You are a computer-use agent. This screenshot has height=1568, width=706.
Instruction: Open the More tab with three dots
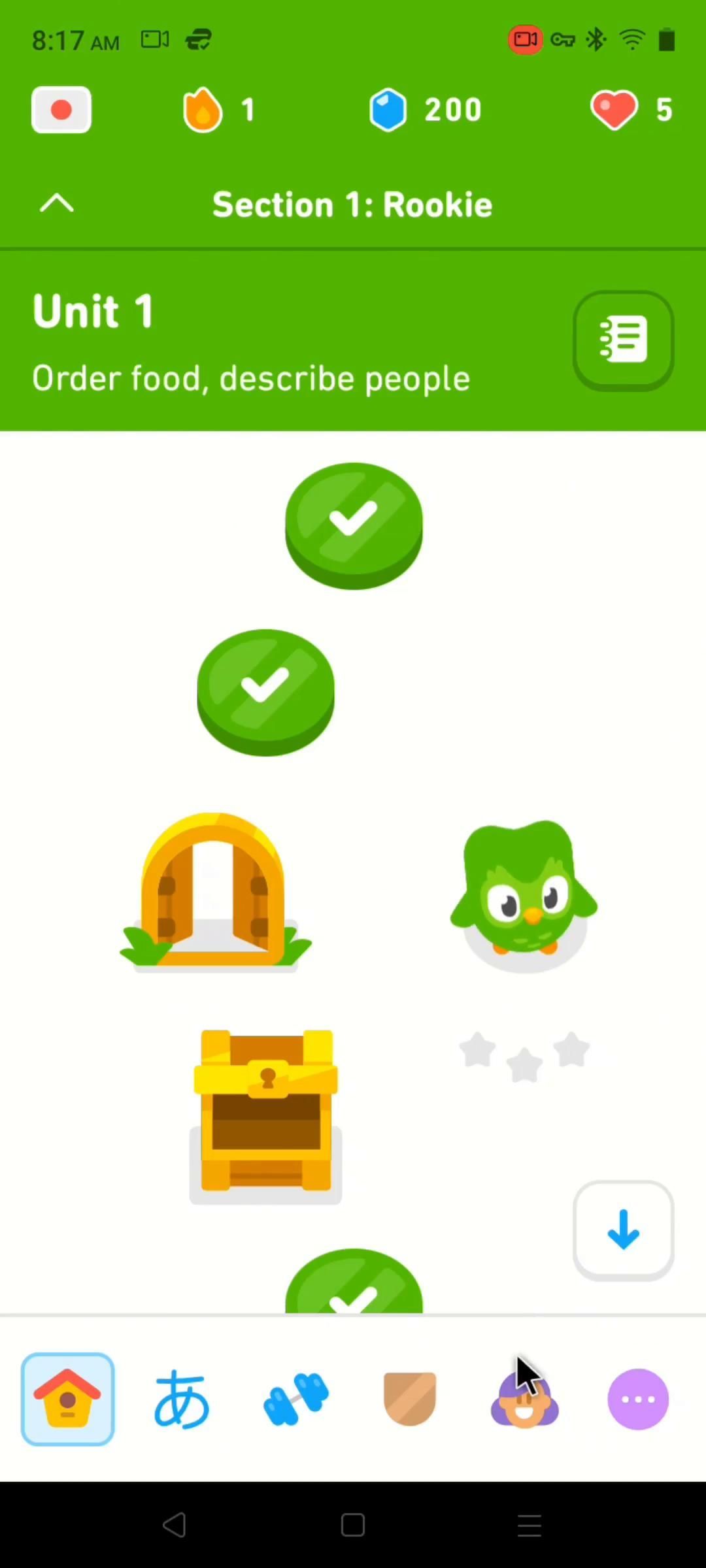638,1399
